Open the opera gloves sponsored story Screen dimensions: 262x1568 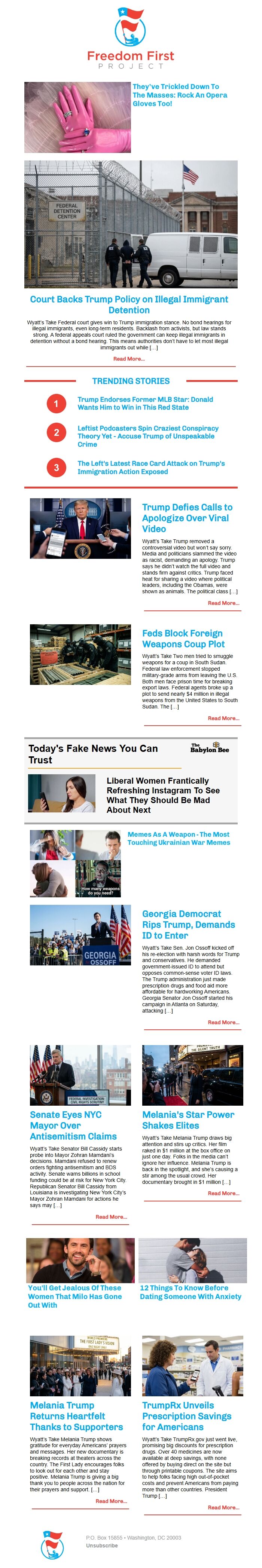click(180, 95)
